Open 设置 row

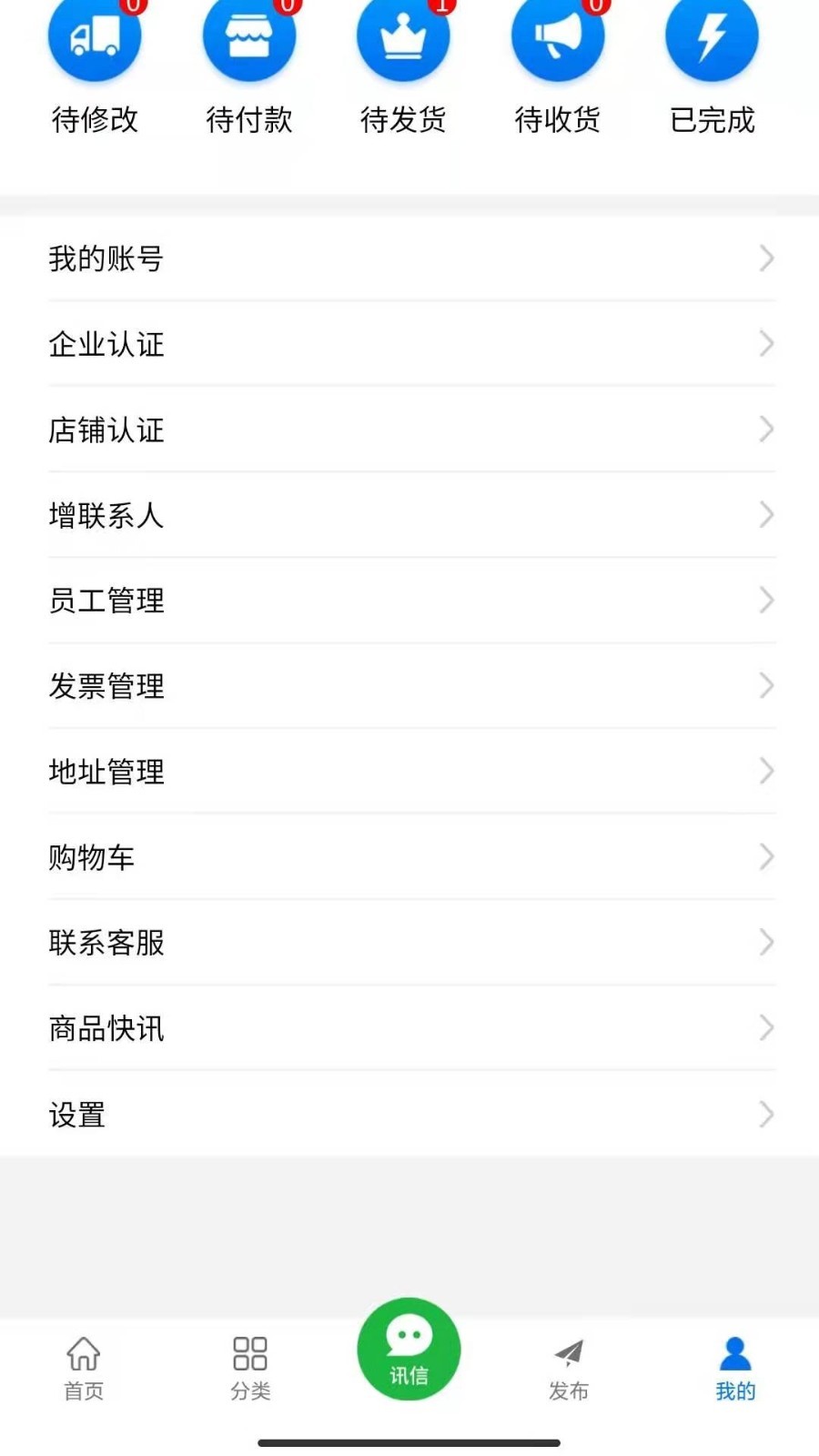pos(409,1114)
